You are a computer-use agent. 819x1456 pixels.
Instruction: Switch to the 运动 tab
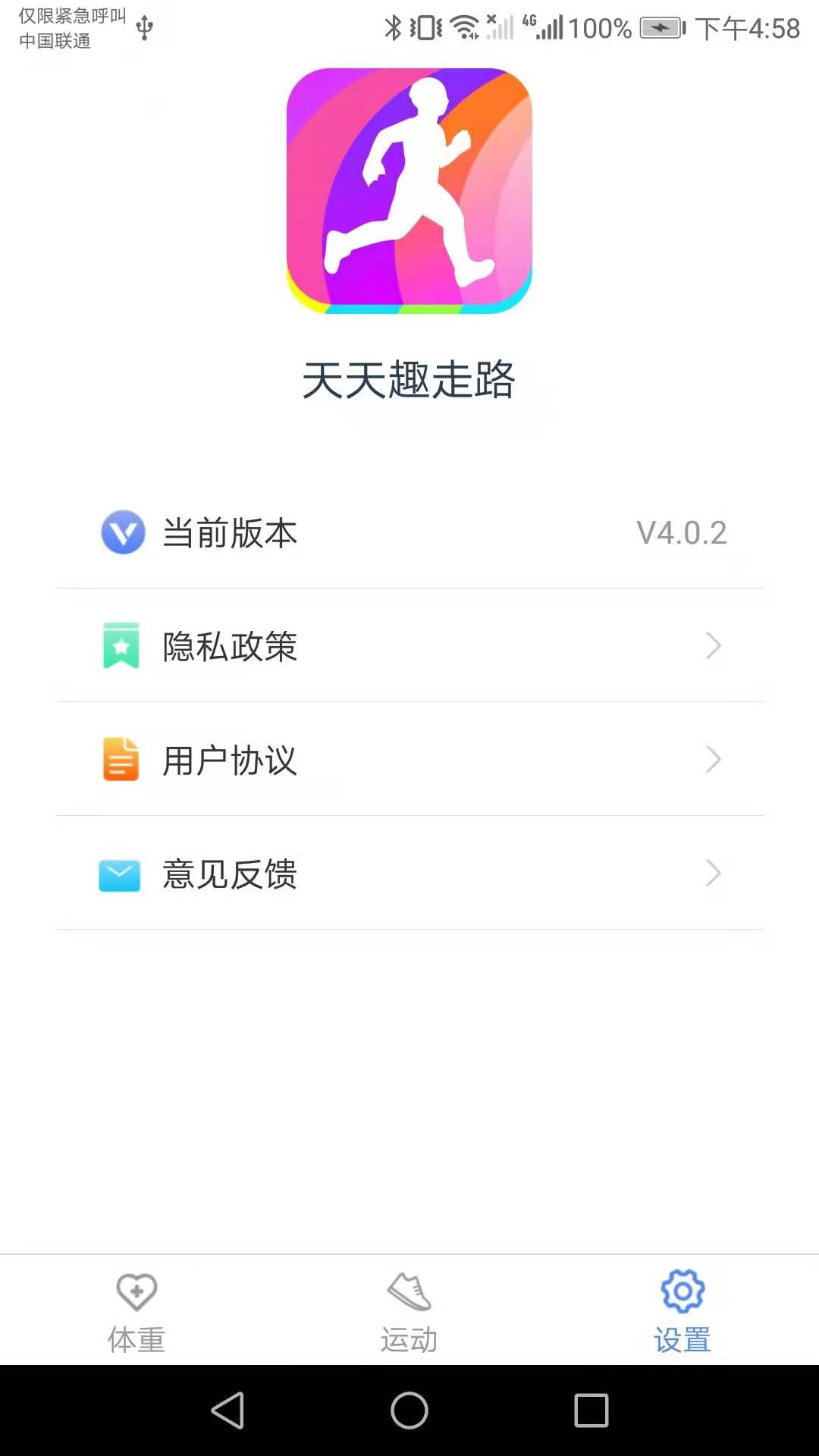408,1312
